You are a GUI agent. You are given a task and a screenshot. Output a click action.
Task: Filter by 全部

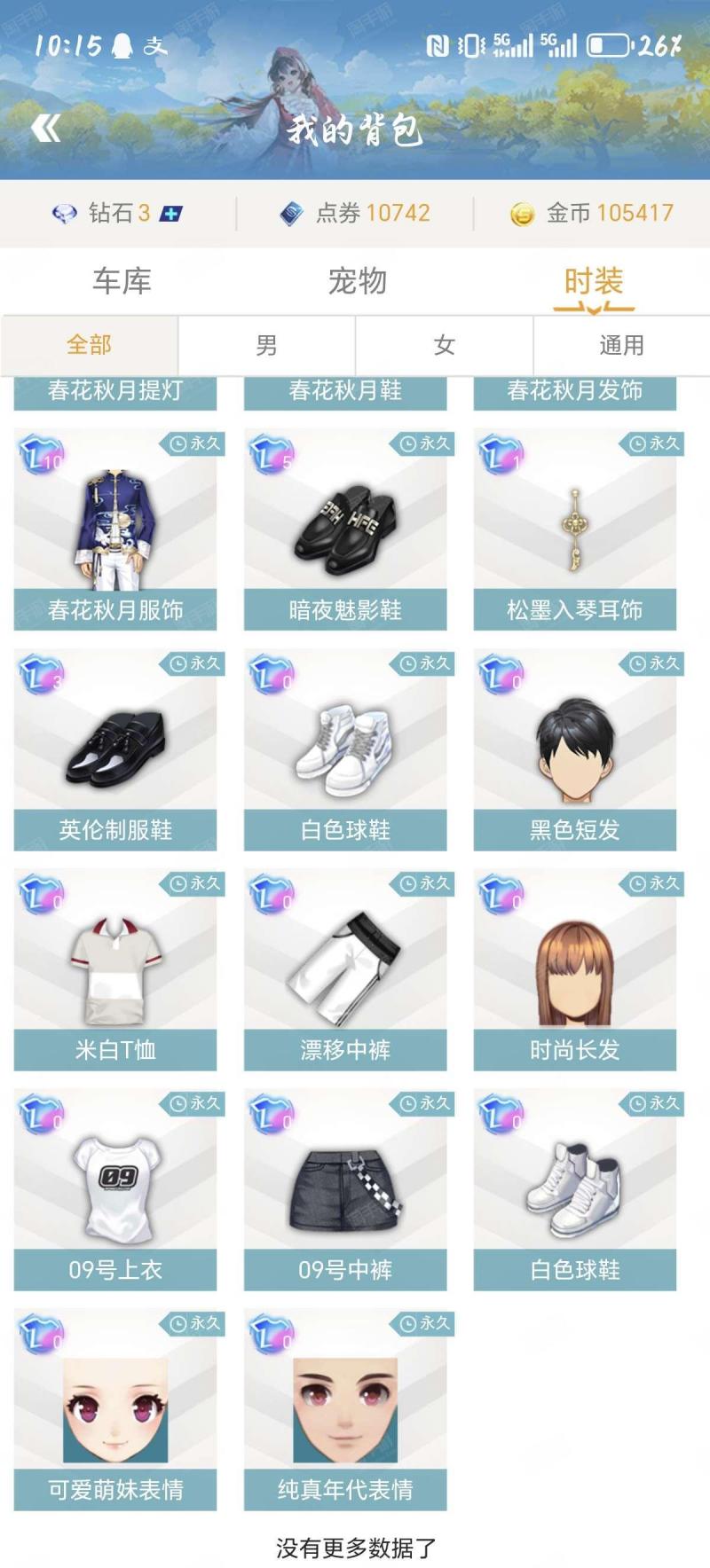(x=89, y=345)
